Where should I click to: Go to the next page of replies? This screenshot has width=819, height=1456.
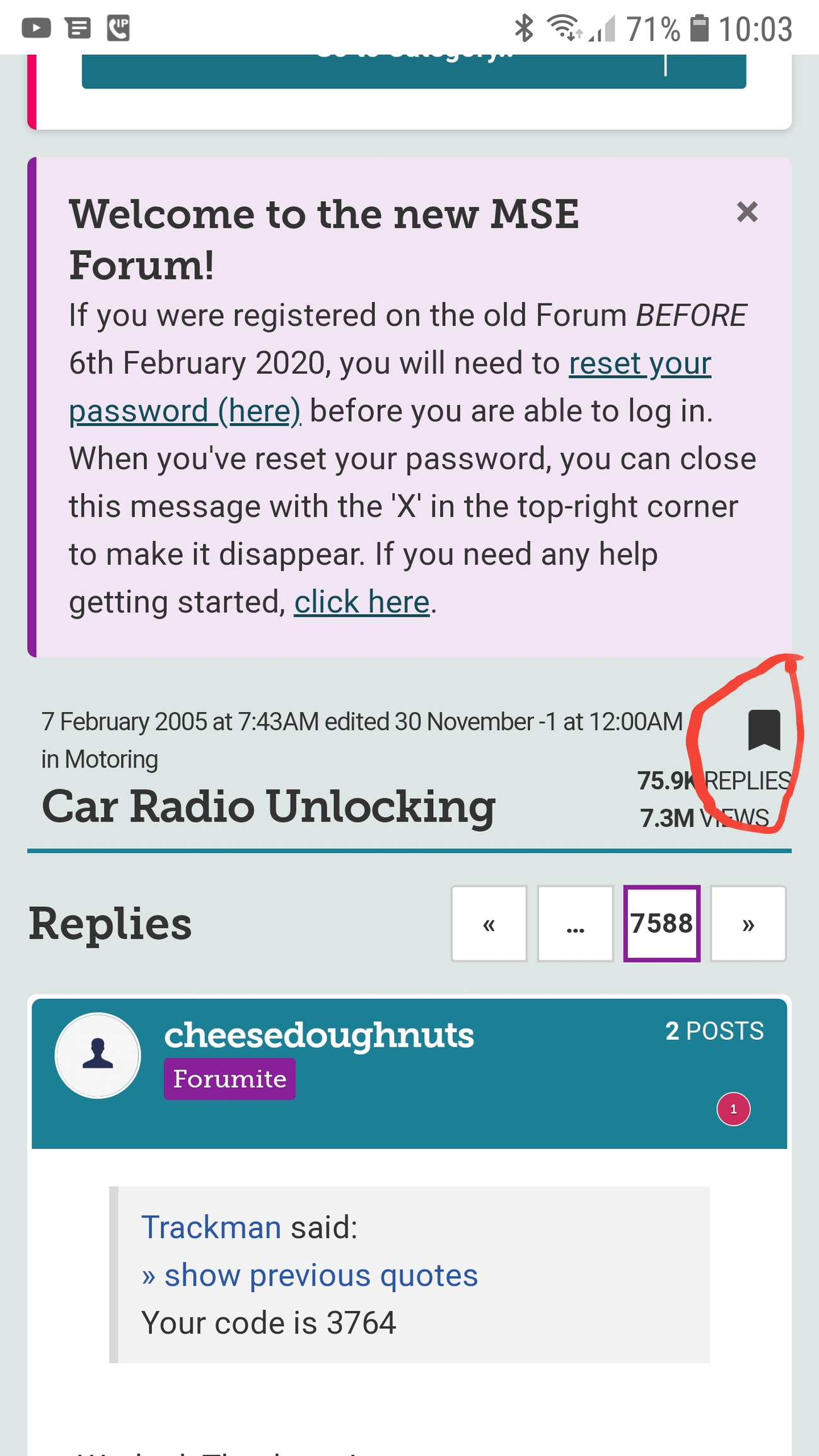tap(748, 924)
